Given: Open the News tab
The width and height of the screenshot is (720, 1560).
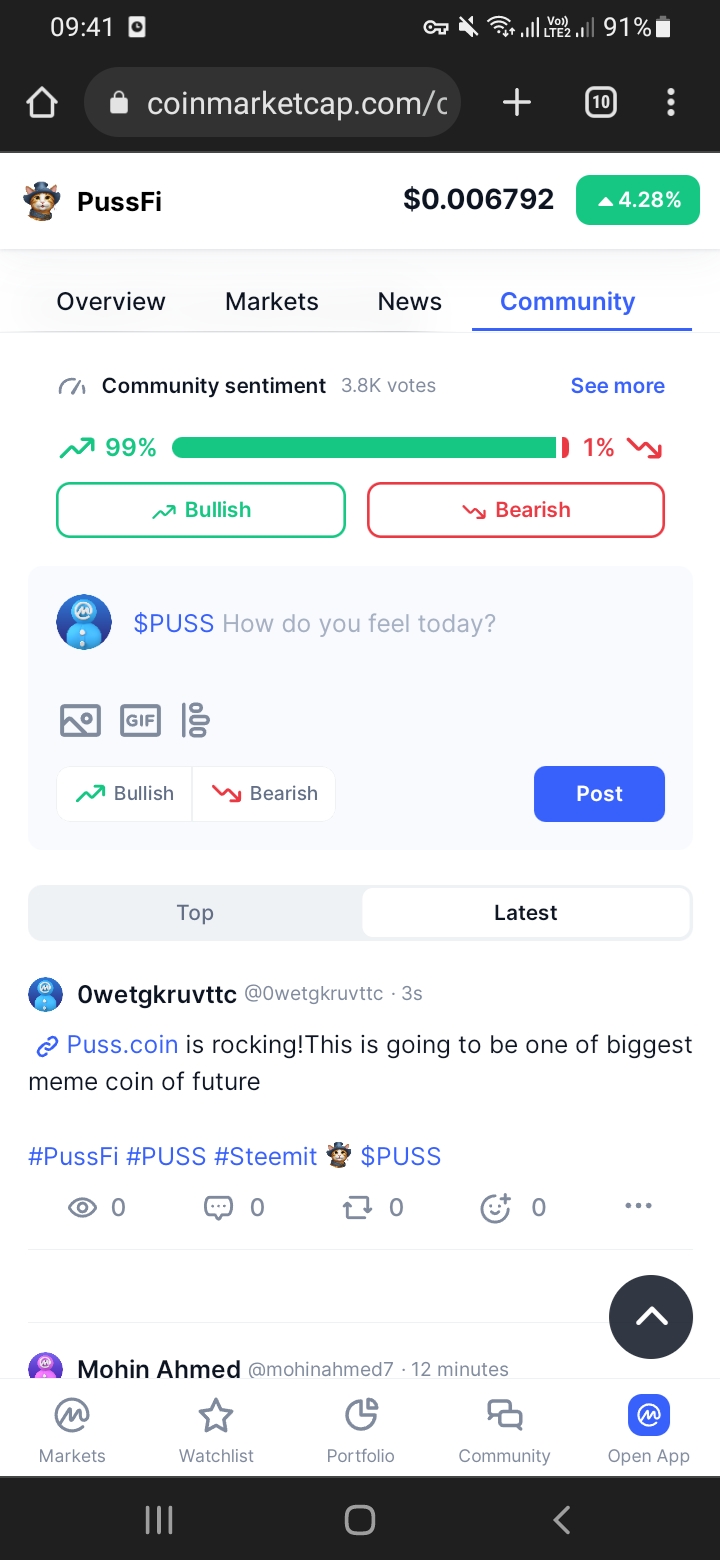Looking at the screenshot, I should point(409,302).
